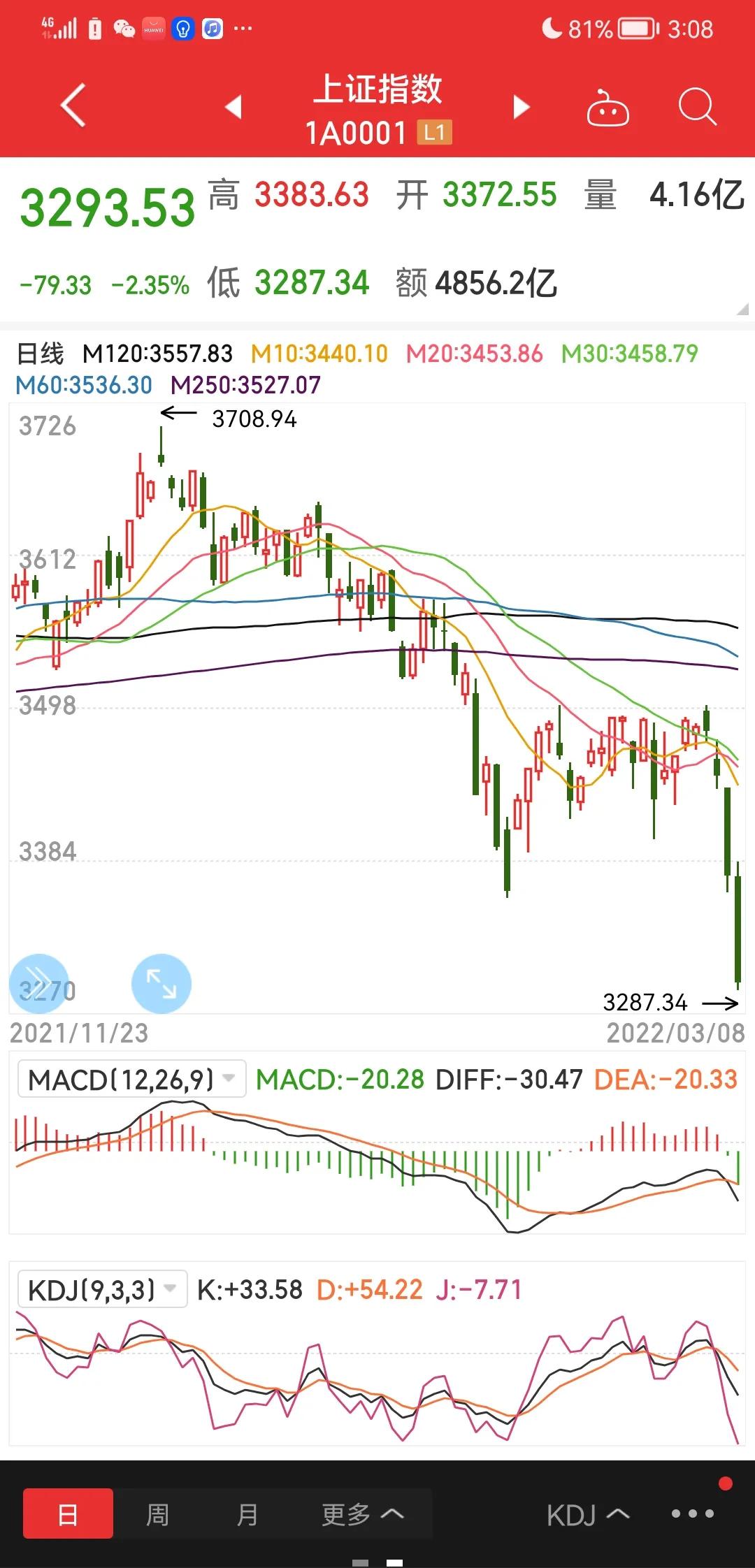Go back using the header arrow

(x=73, y=106)
